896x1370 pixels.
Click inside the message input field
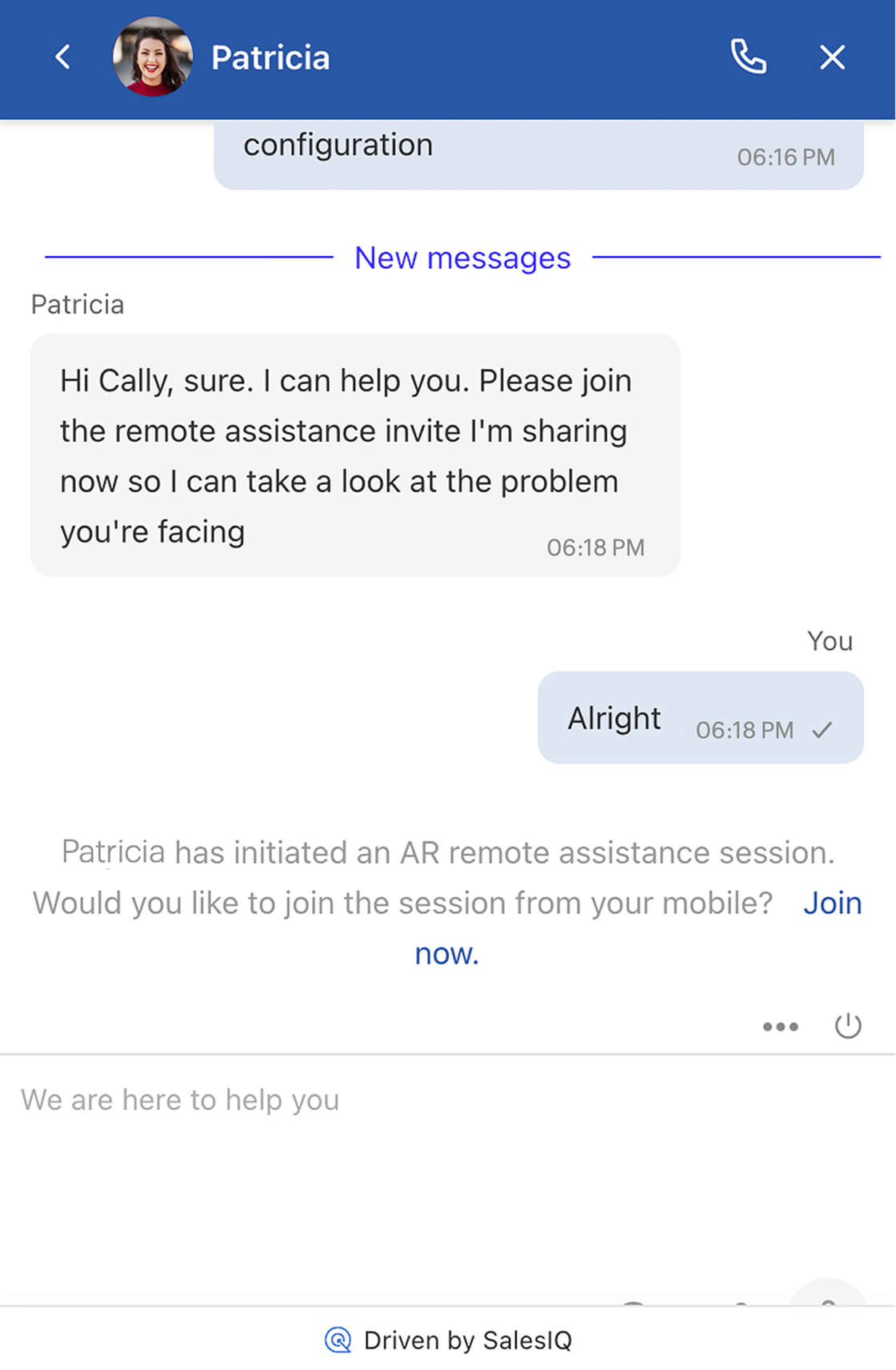(x=320, y=1100)
